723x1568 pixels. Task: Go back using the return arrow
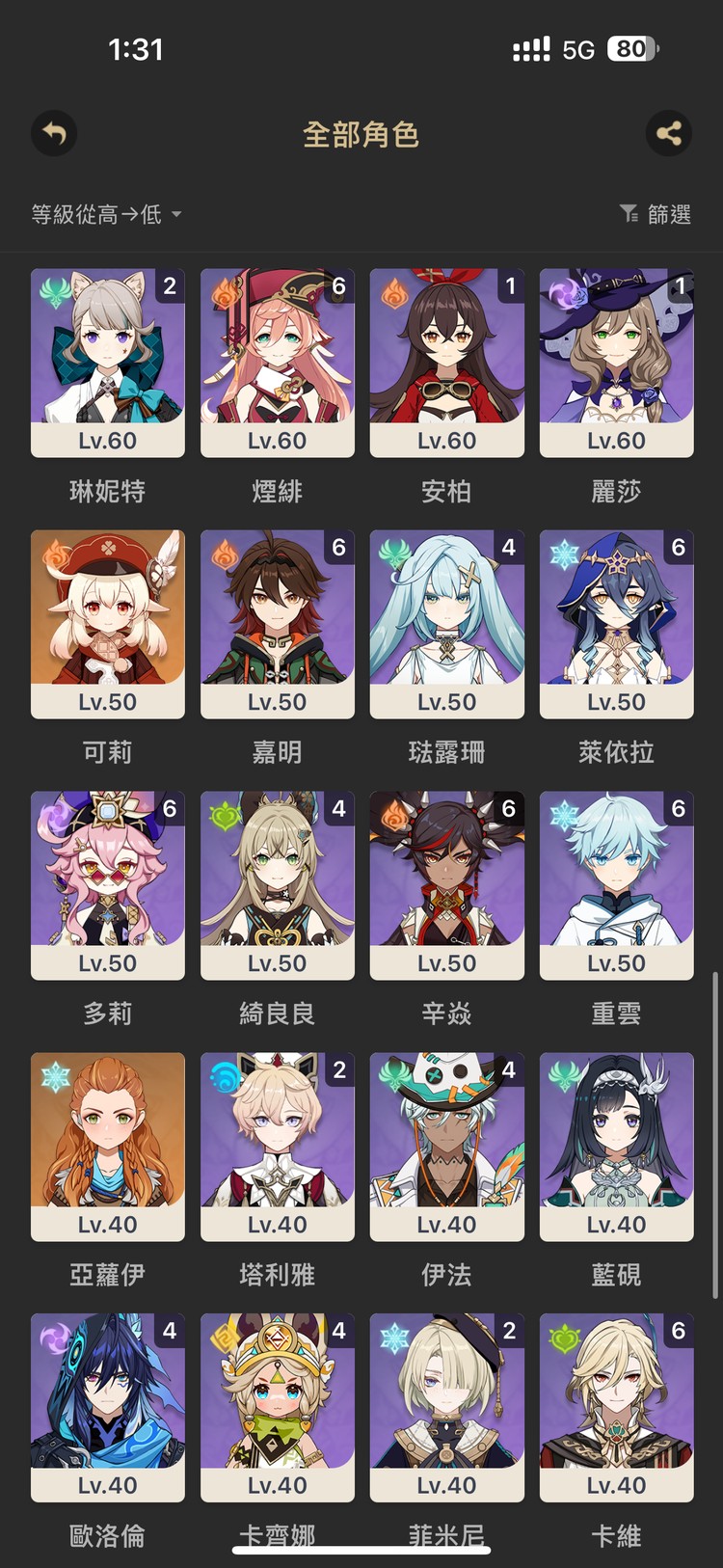54,133
